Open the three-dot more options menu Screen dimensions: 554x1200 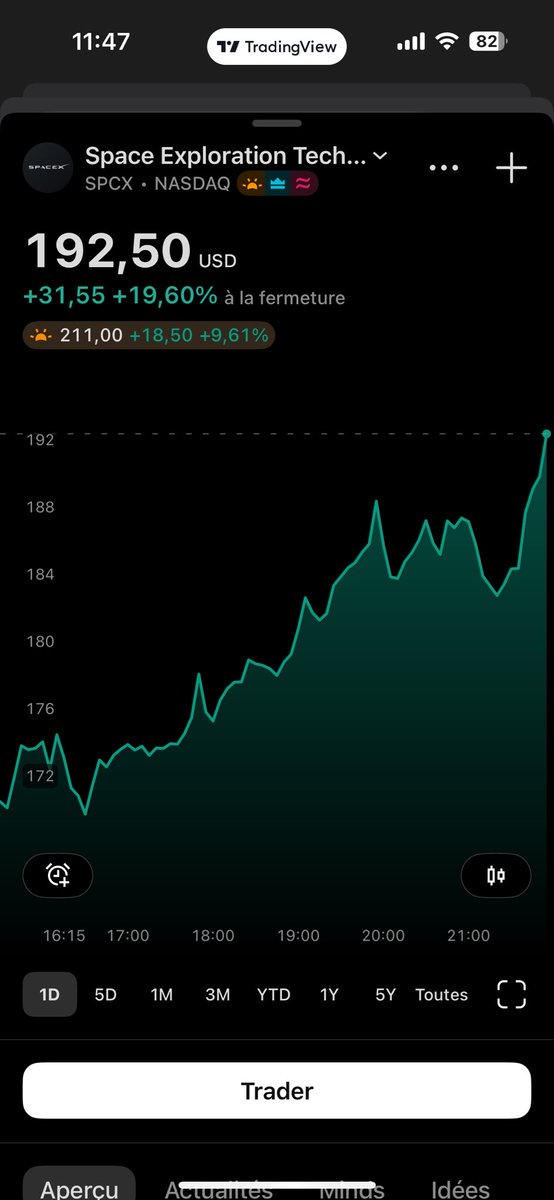coord(444,168)
